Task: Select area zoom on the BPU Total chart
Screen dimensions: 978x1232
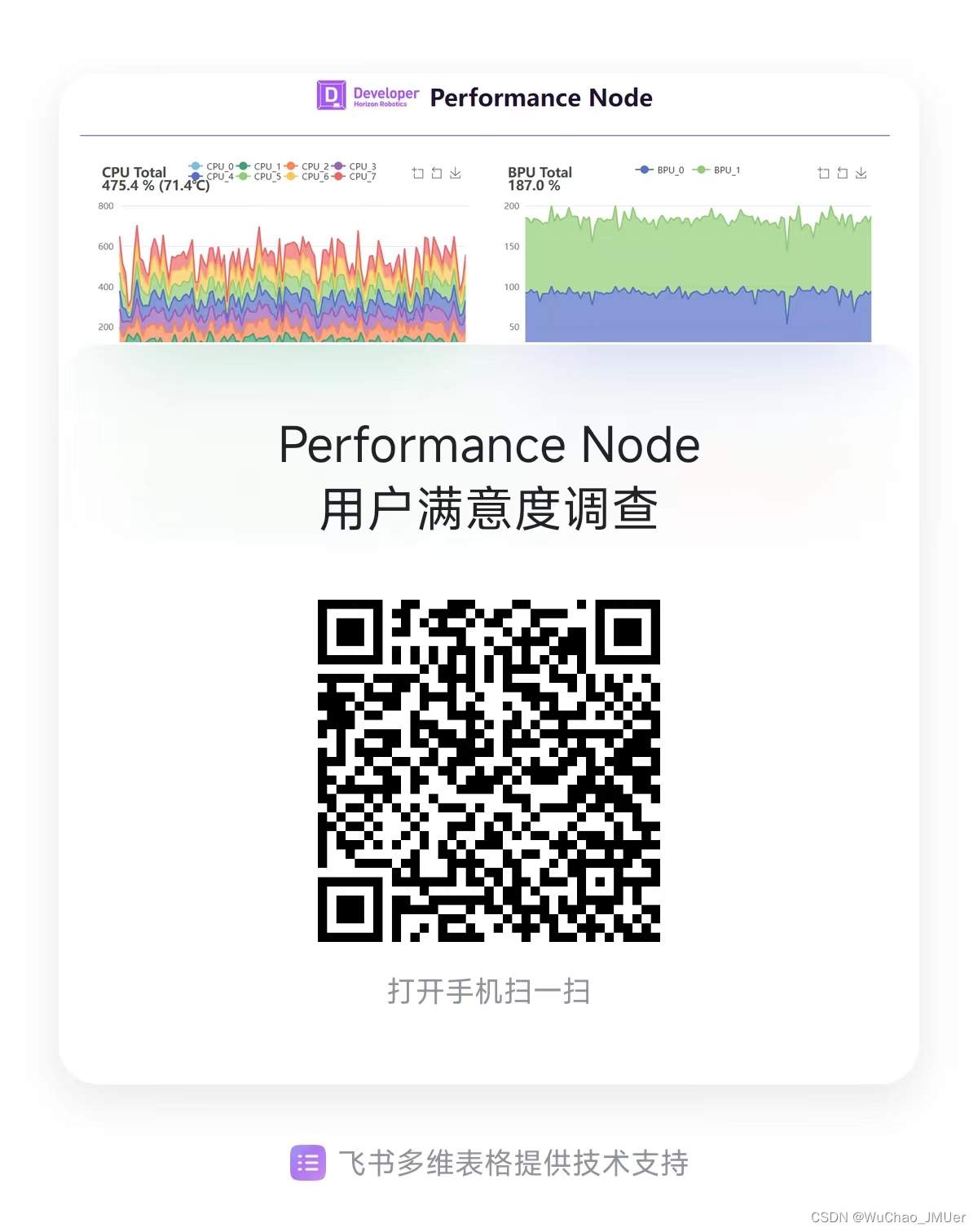Action: (x=825, y=173)
